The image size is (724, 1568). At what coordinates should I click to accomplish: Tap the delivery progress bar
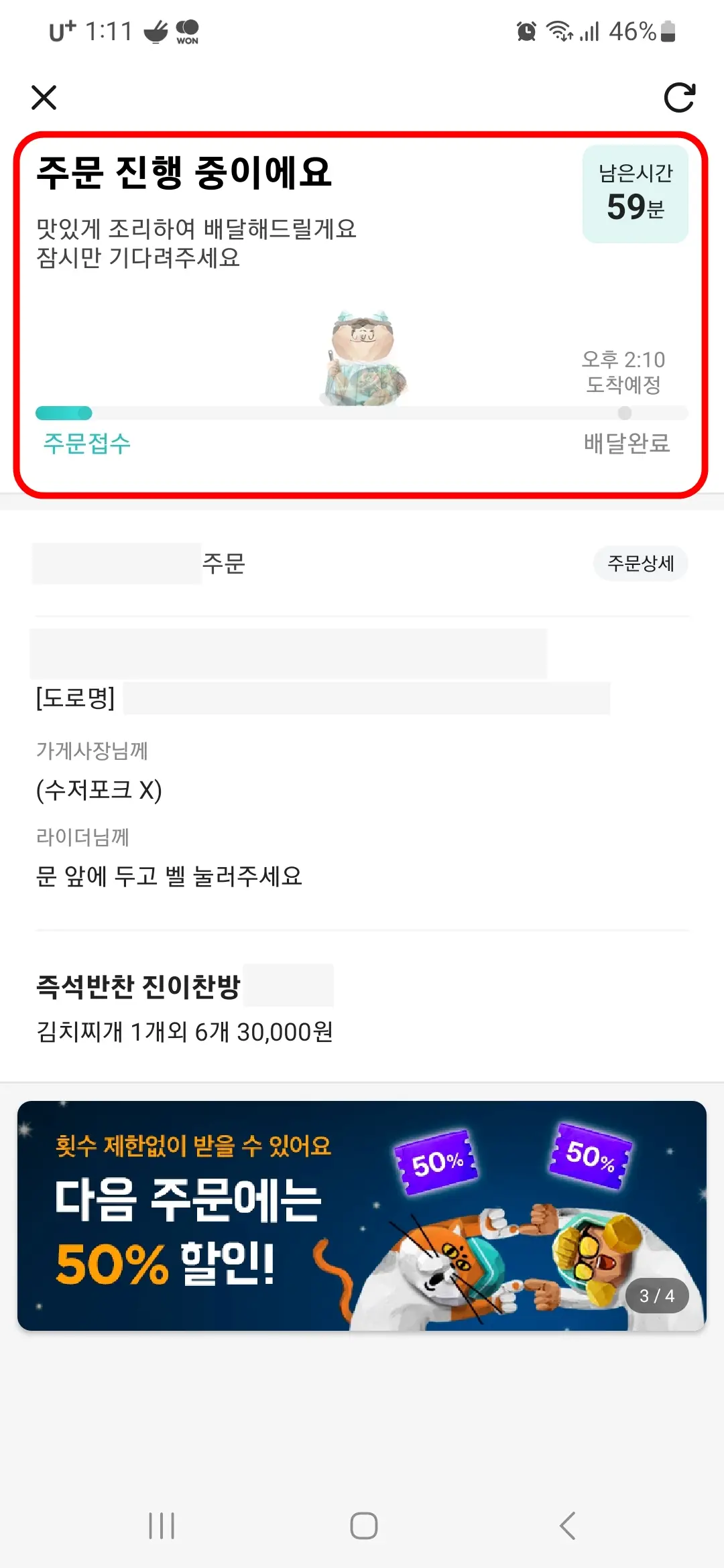tap(362, 413)
